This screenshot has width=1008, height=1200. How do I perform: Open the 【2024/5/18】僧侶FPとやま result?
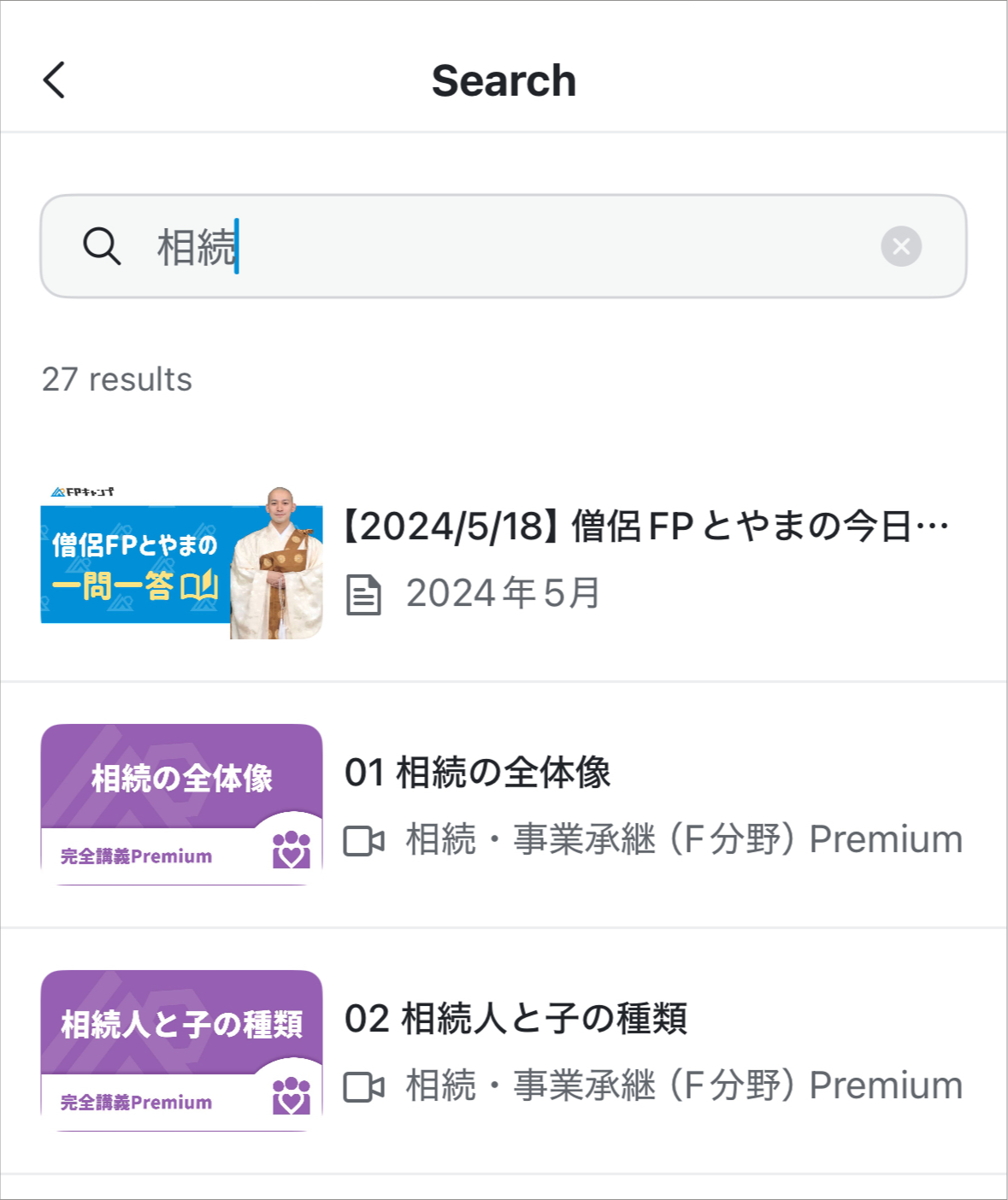tap(645, 527)
